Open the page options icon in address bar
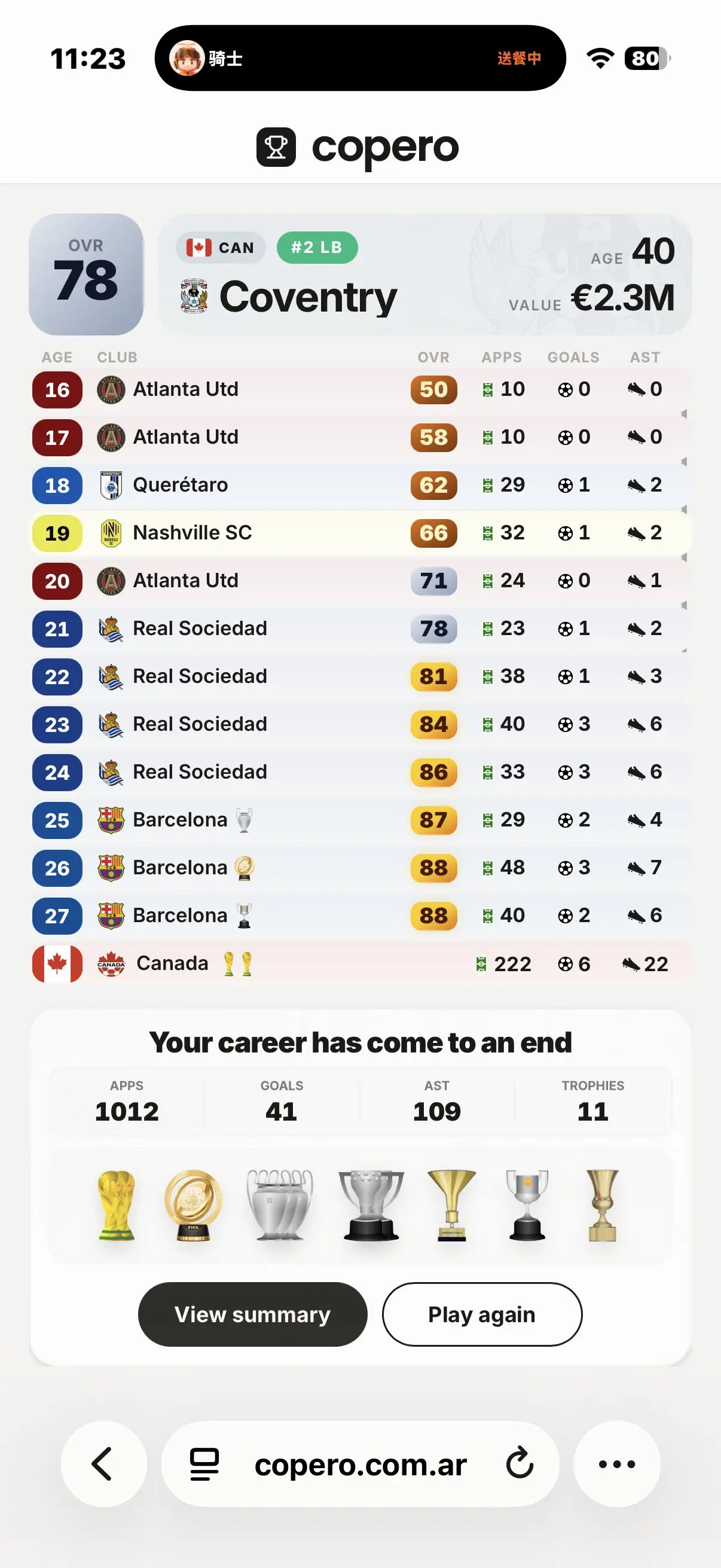The image size is (721, 1568). pyautogui.click(x=204, y=1464)
